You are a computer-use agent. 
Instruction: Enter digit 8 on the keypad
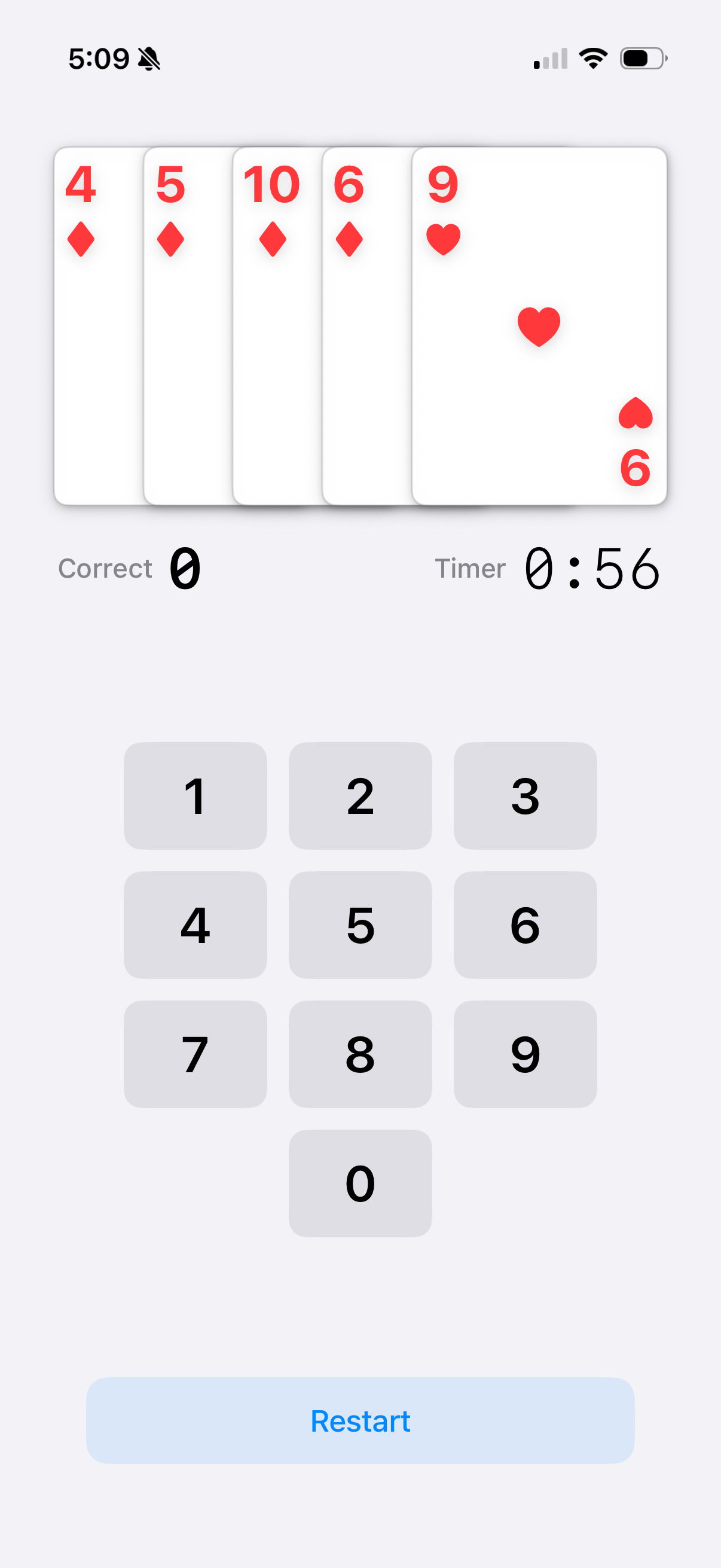click(360, 1054)
